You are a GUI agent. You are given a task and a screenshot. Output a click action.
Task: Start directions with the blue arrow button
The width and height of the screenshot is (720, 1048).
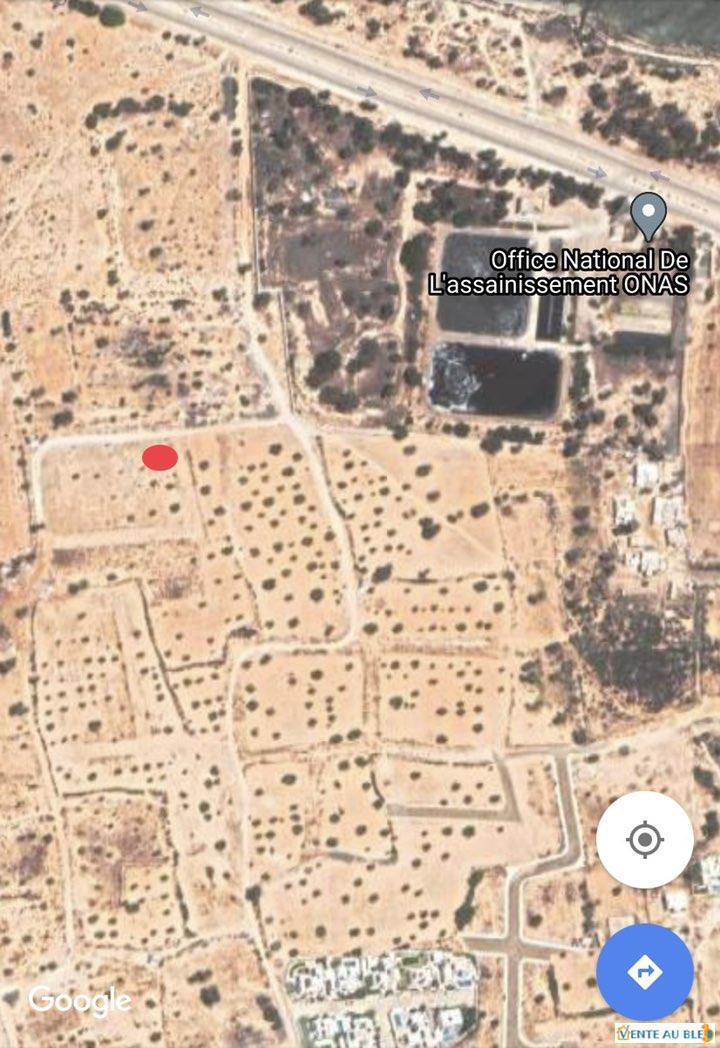[644, 971]
